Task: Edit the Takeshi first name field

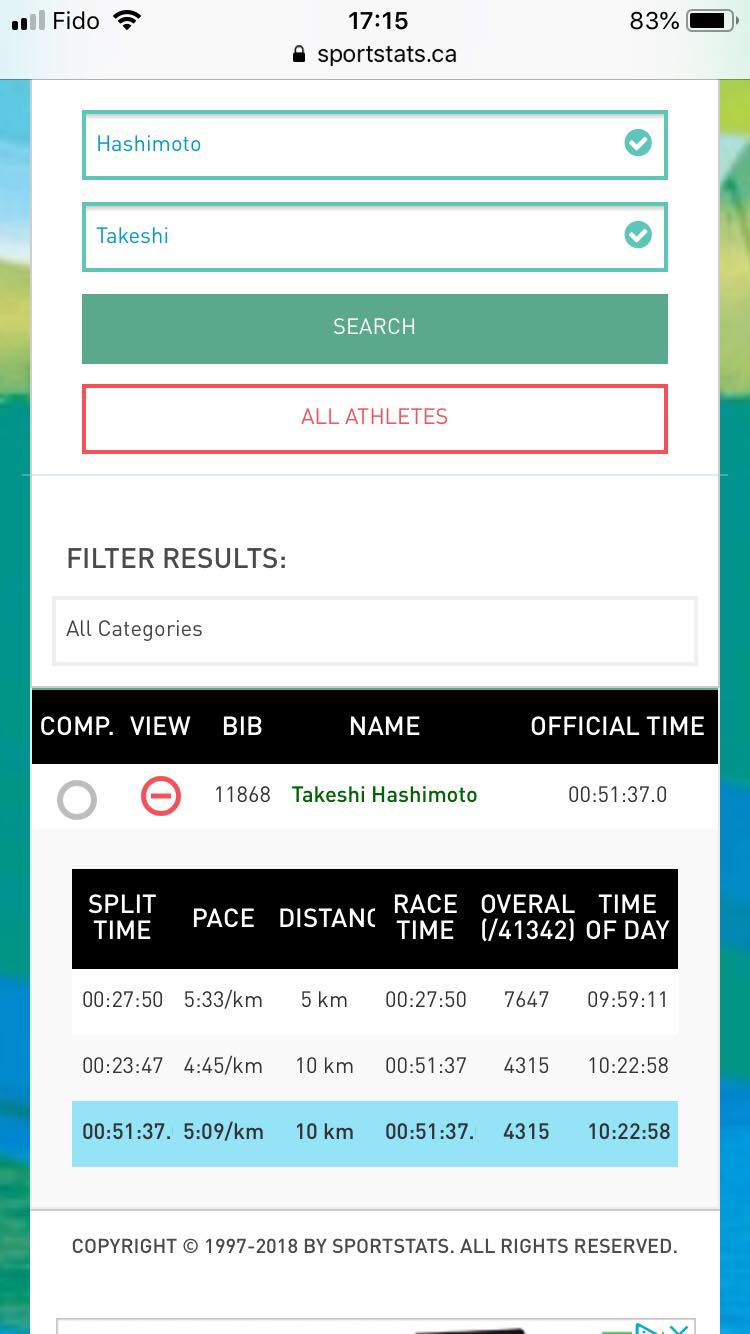Action: 374,236
